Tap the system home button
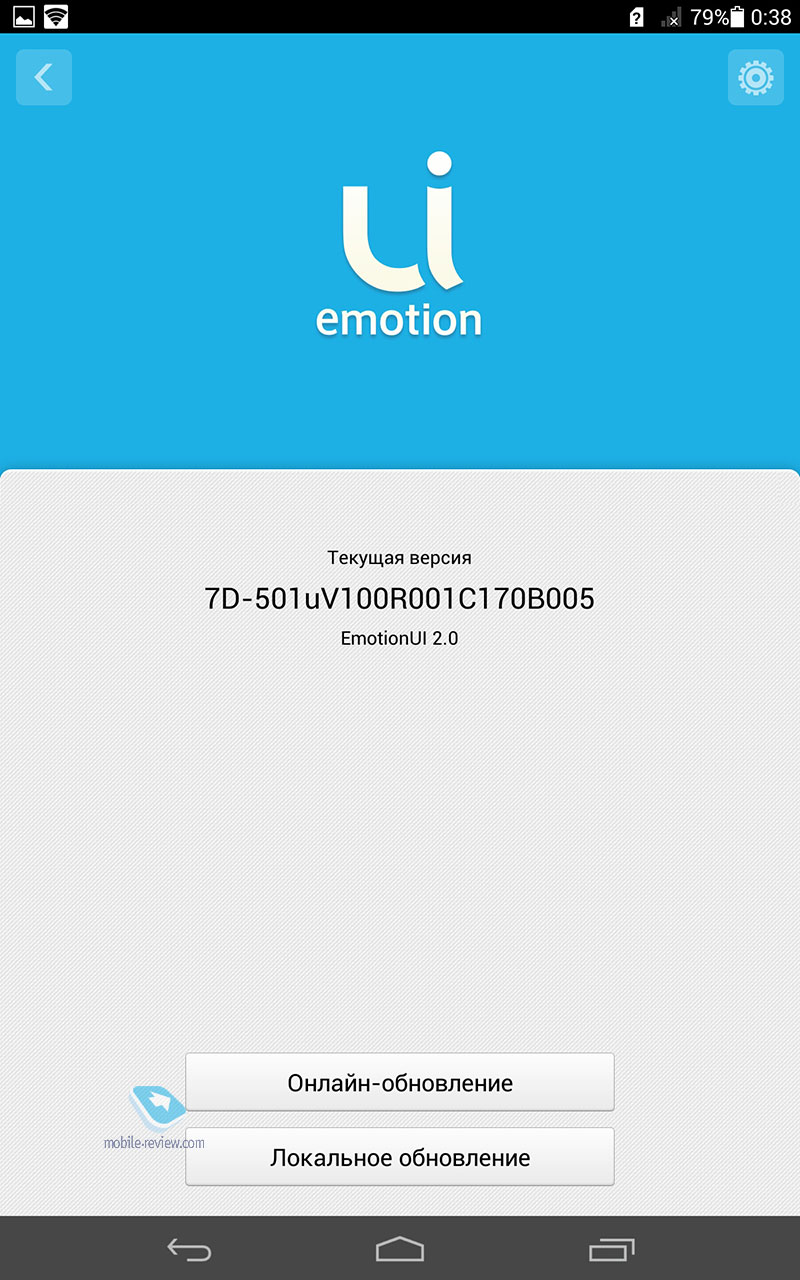This screenshot has height=1280, width=800. [x=400, y=1248]
